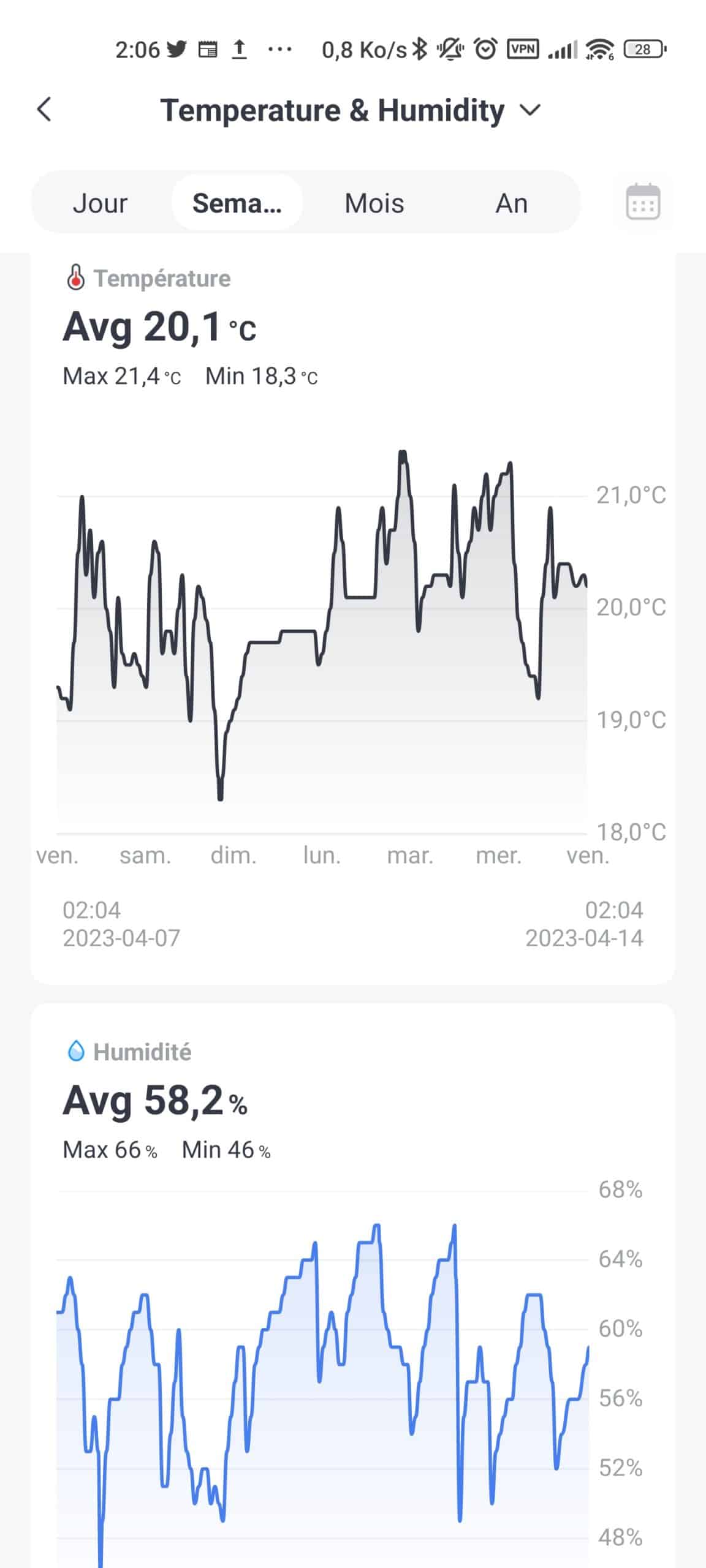This screenshot has height=1568, width=706.
Task: Go back using the top-left arrow
Action: pyautogui.click(x=44, y=110)
